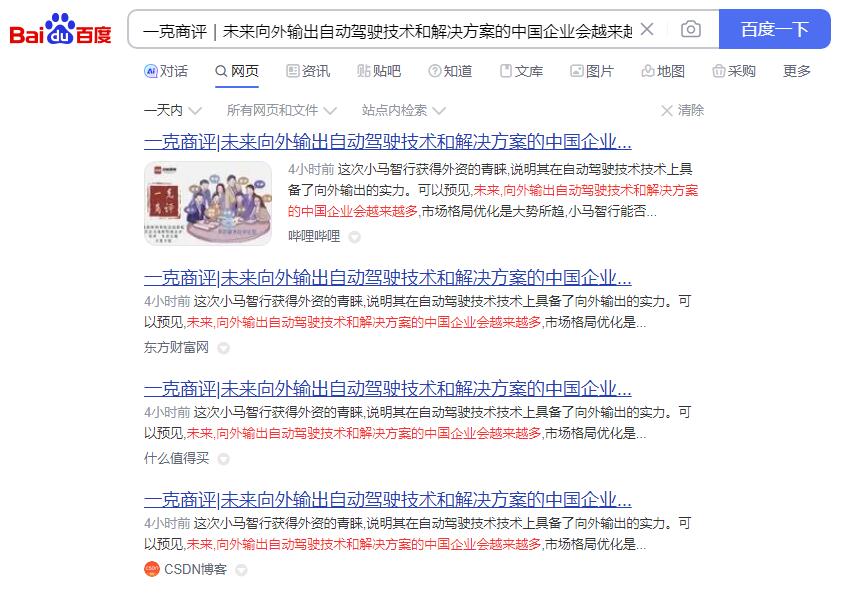This screenshot has width=856, height=596.
Task: Expand the 站点内检索 filter
Action: pos(403,110)
